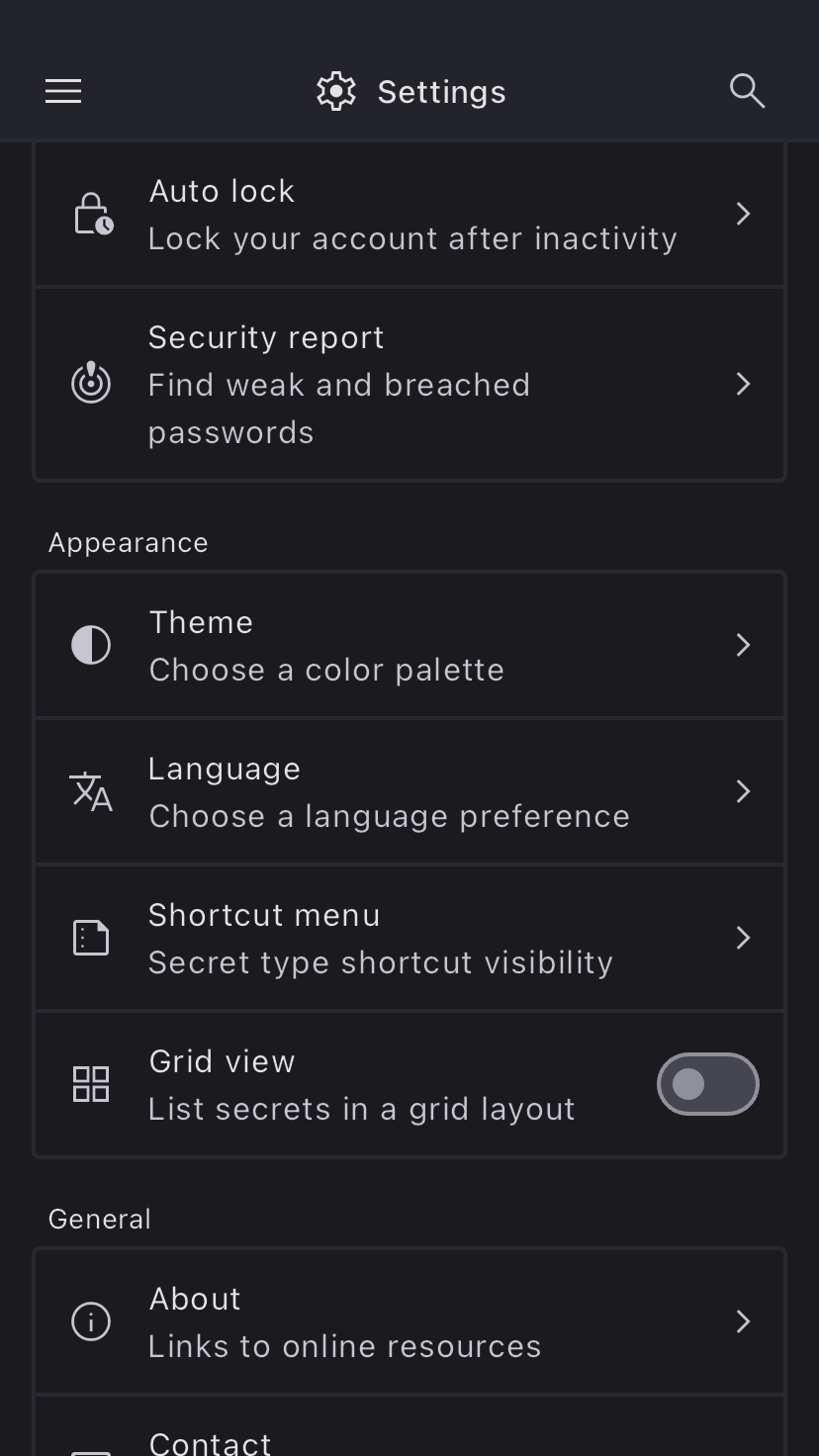819x1456 pixels.
Task: View the Security report
Action: click(409, 384)
